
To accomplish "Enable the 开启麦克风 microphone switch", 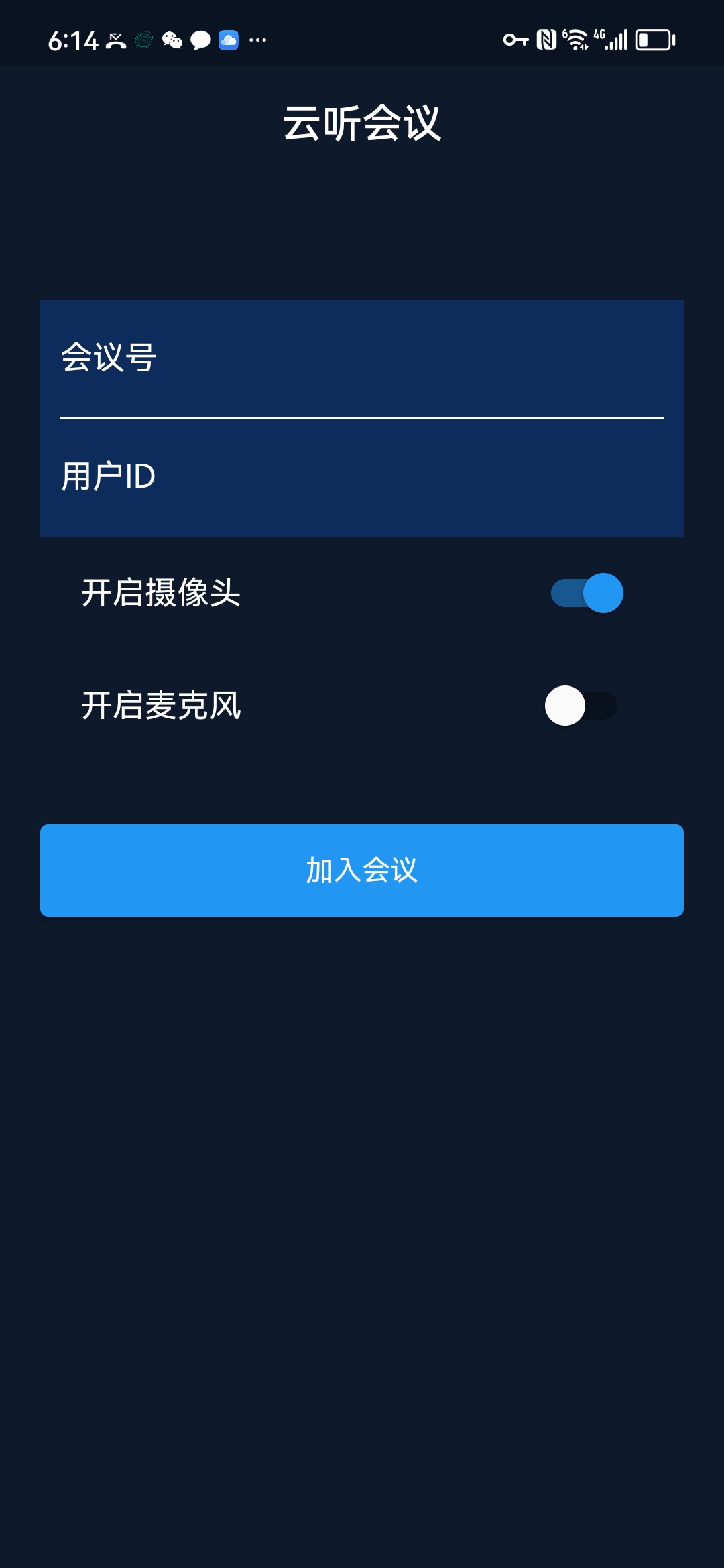I will (x=581, y=706).
